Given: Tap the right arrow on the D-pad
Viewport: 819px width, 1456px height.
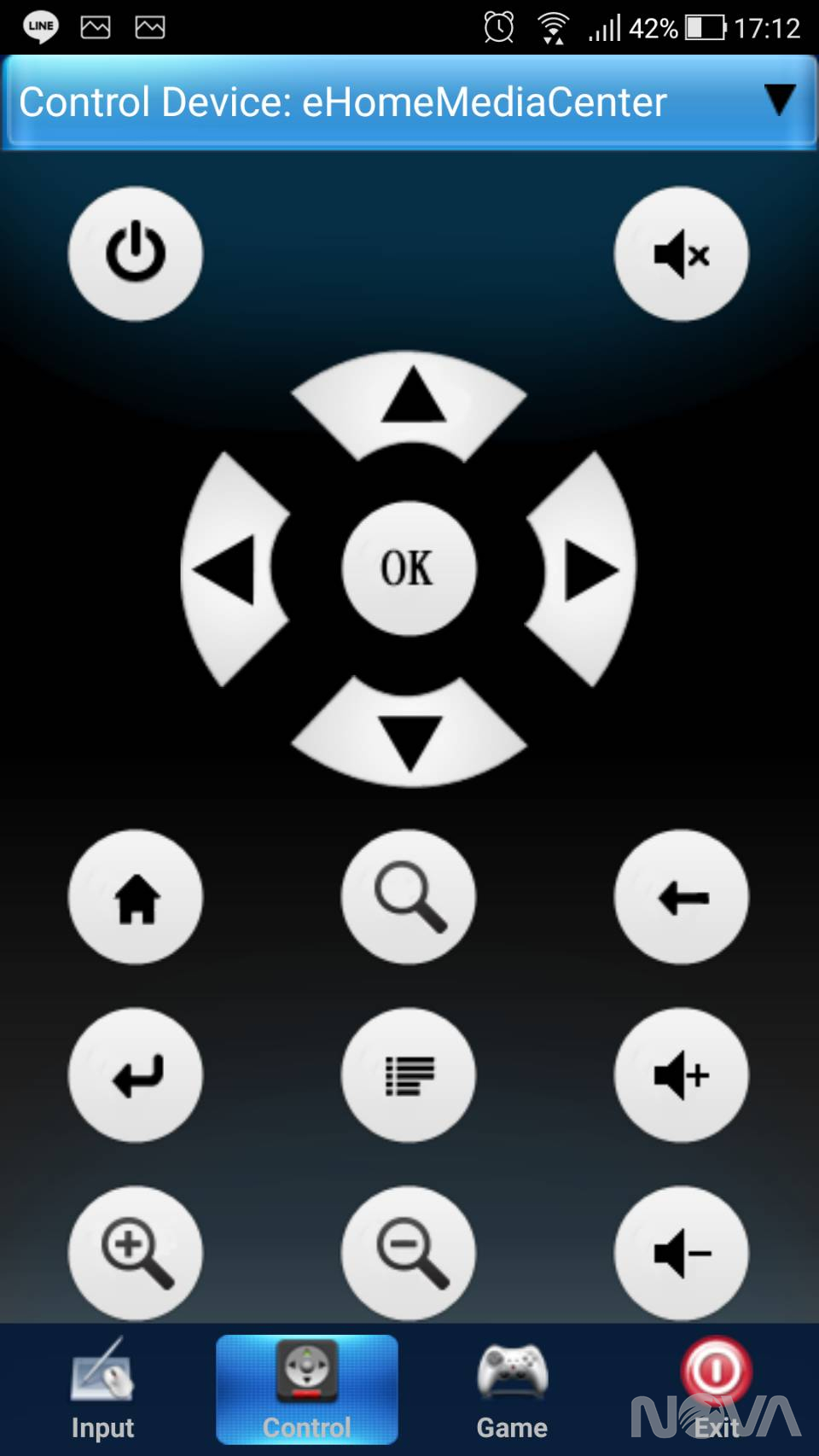Looking at the screenshot, I should [587, 569].
